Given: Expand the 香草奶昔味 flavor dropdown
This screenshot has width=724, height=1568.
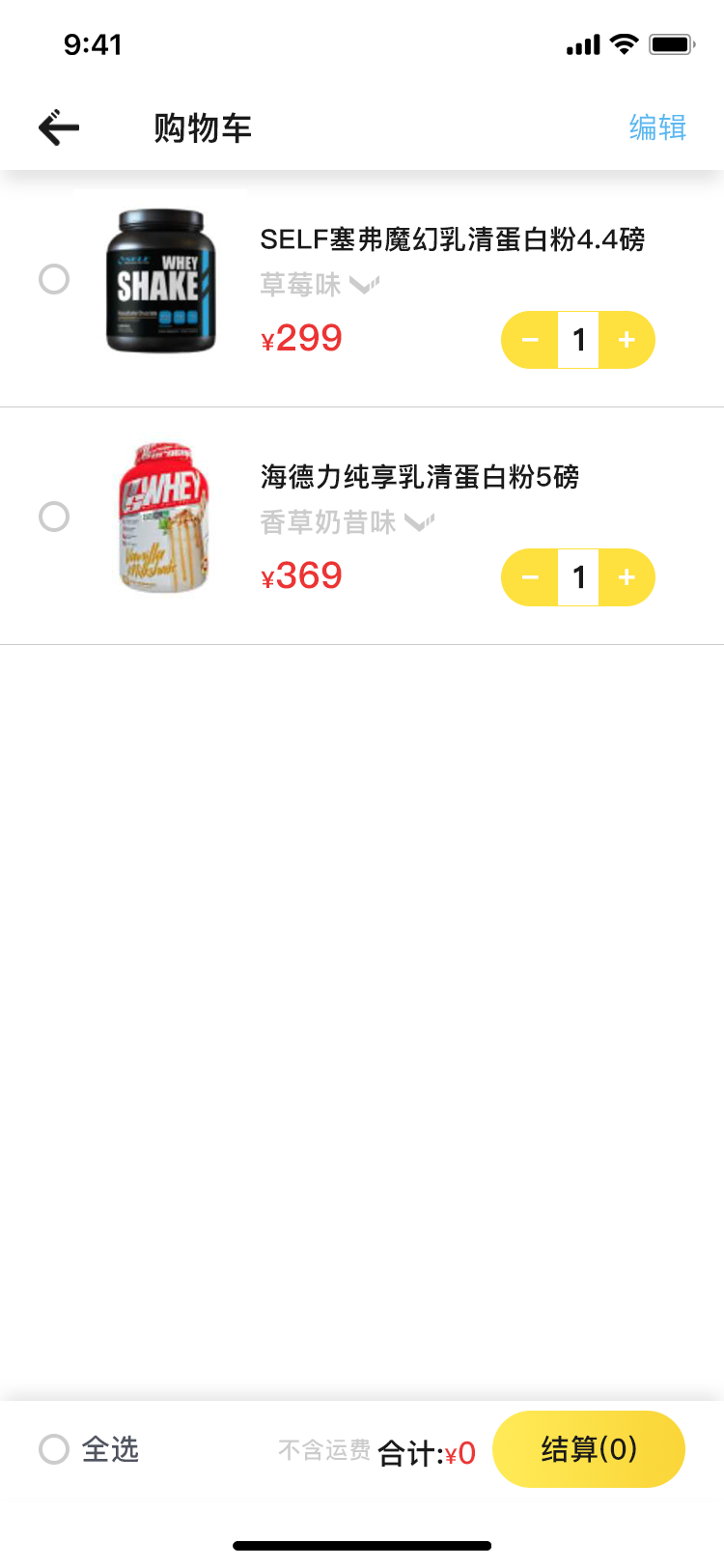Looking at the screenshot, I should tap(419, 522).
